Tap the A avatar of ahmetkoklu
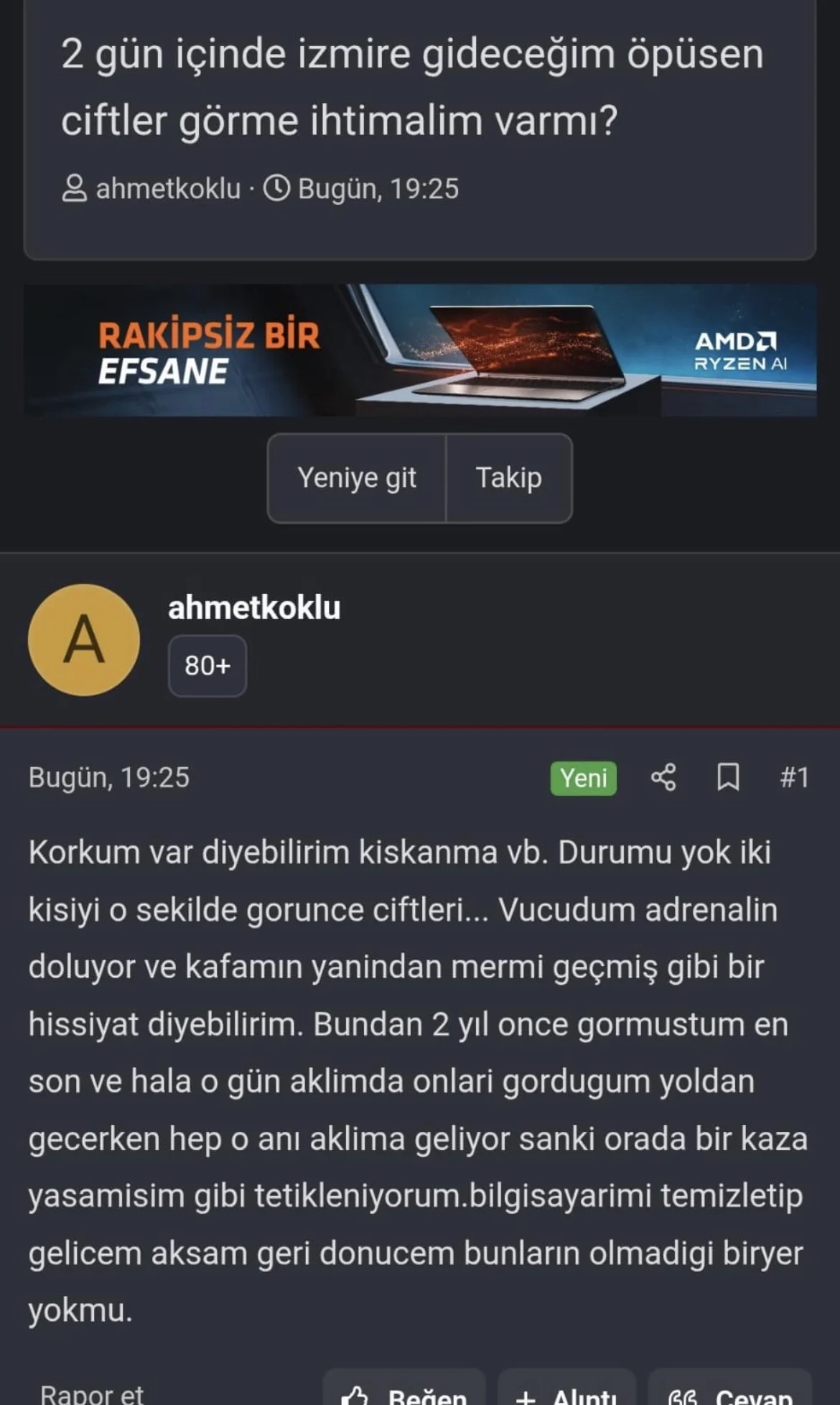The height and width of the screenshot is (1405, 840). pos(84,639)
